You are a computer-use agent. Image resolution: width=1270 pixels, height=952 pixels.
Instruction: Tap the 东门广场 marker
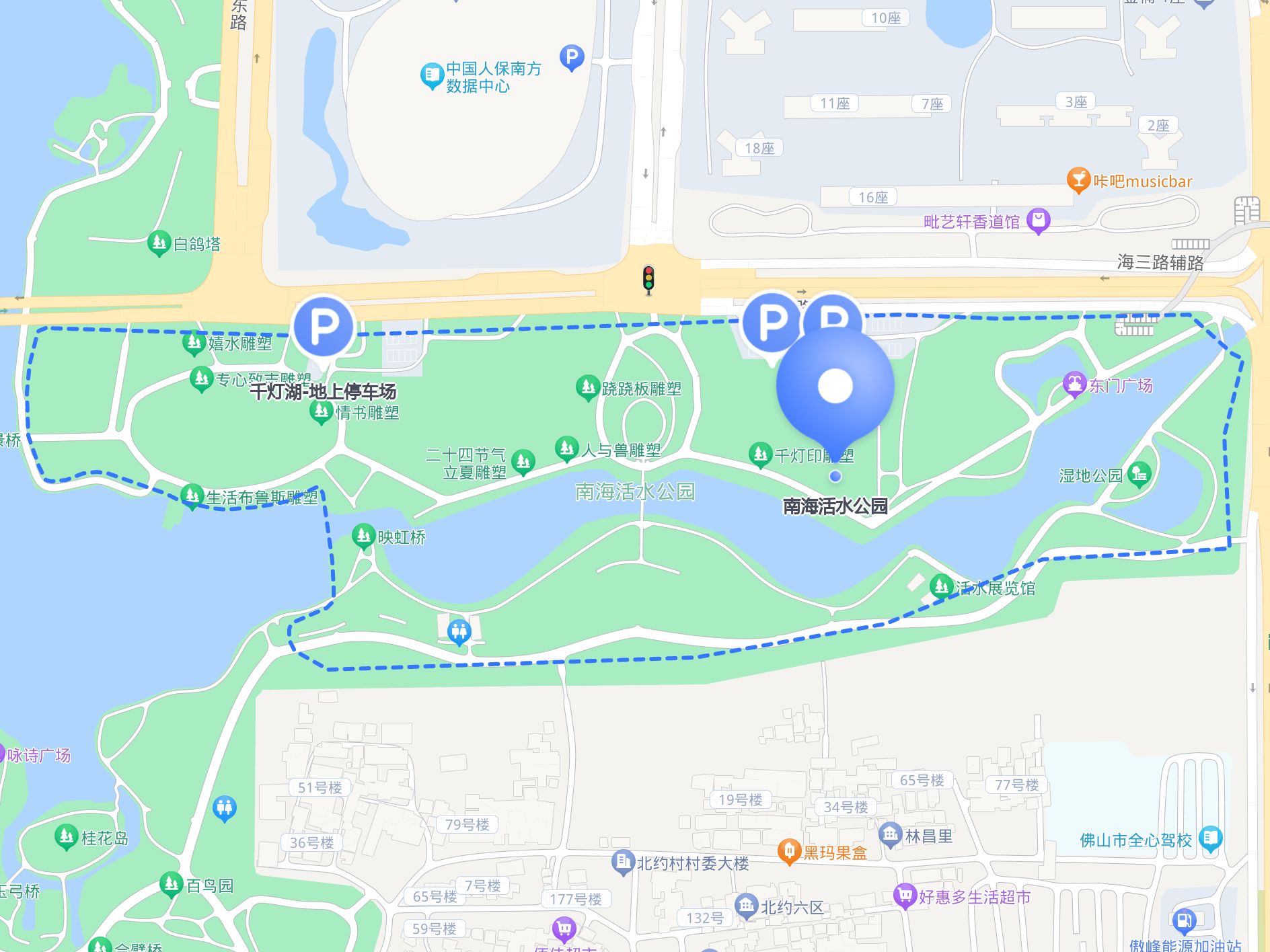point(1074,385)
